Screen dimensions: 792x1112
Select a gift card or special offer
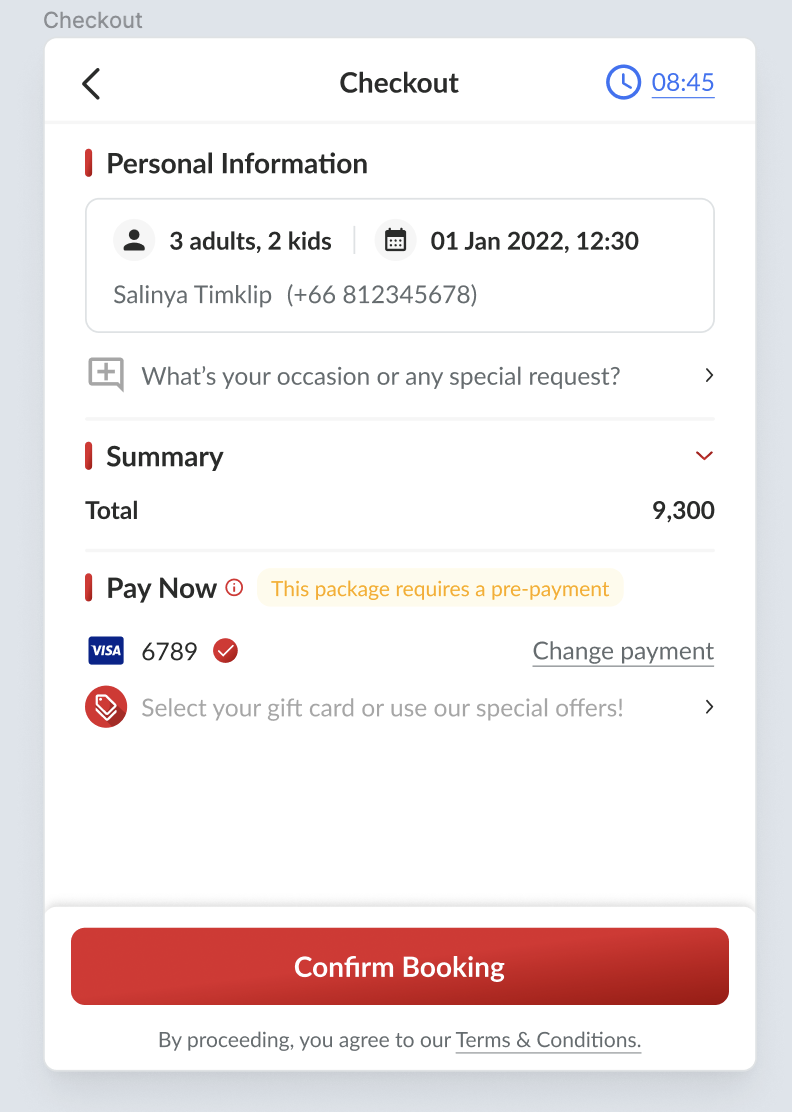399,708
